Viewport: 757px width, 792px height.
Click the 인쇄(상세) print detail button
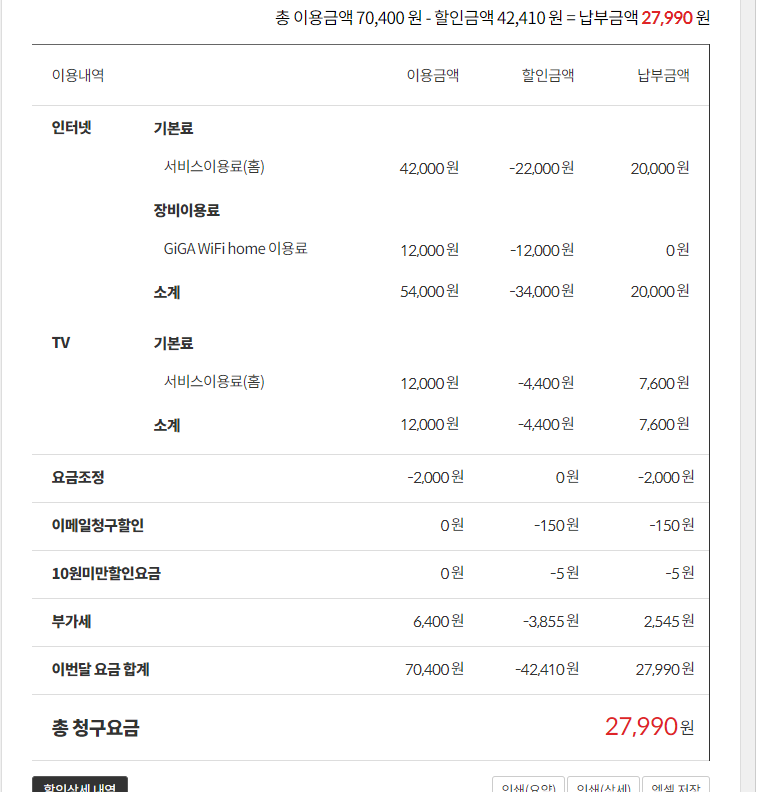(x=601, y=786)
